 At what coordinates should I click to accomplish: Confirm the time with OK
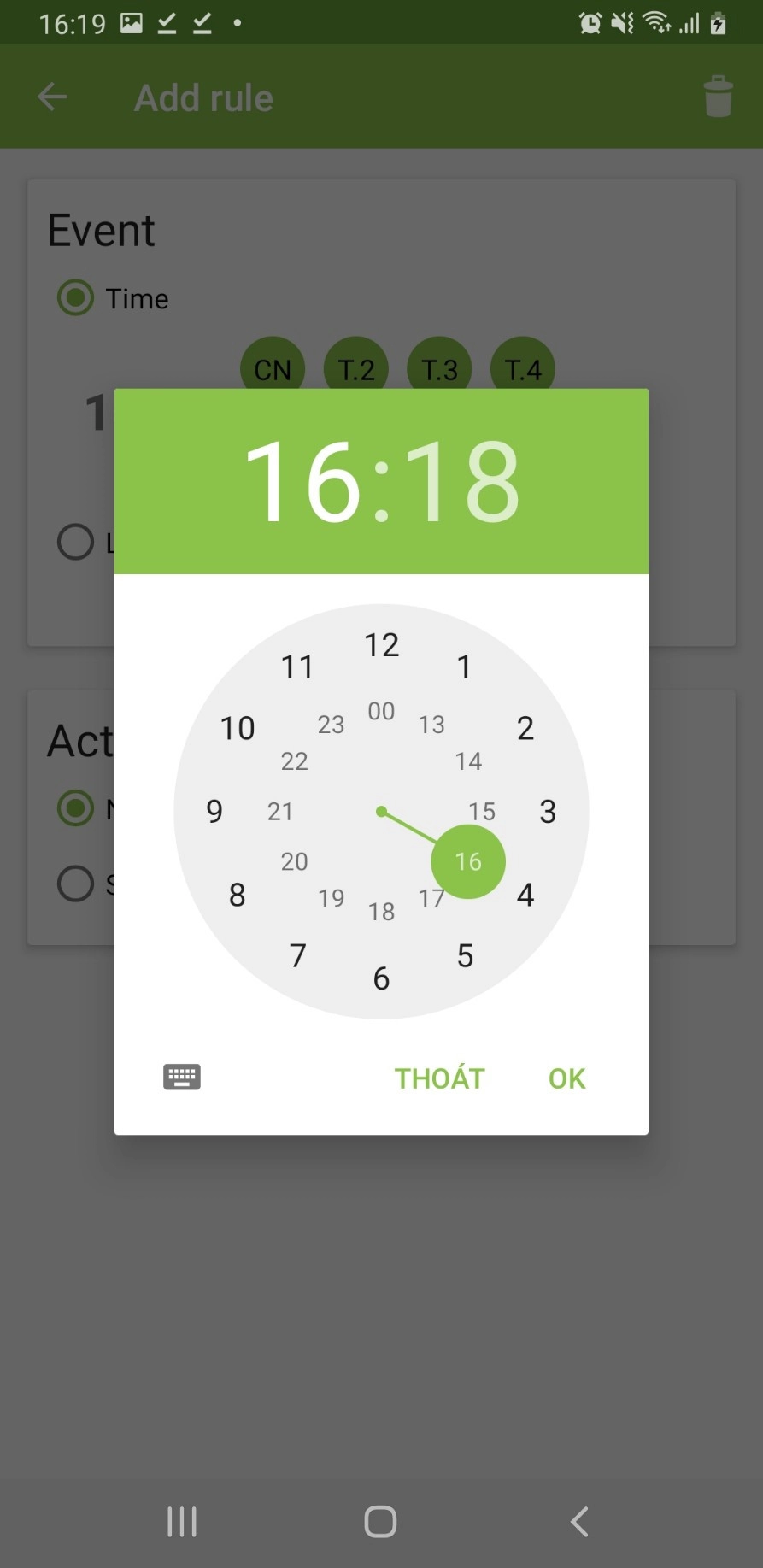pos(566,1078)
